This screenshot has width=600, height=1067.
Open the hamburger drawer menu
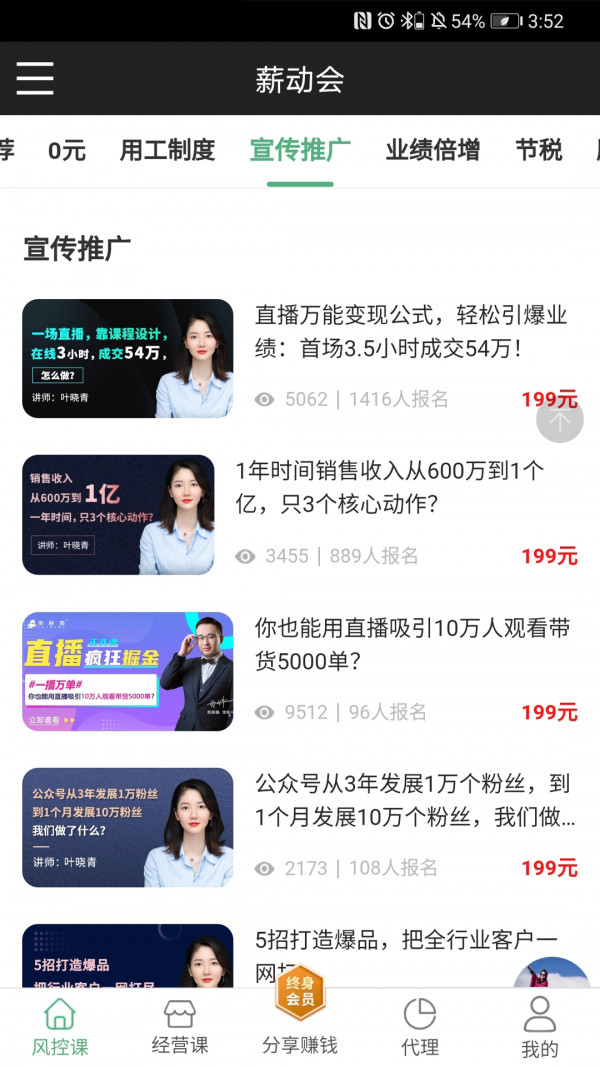pos(35,78)
